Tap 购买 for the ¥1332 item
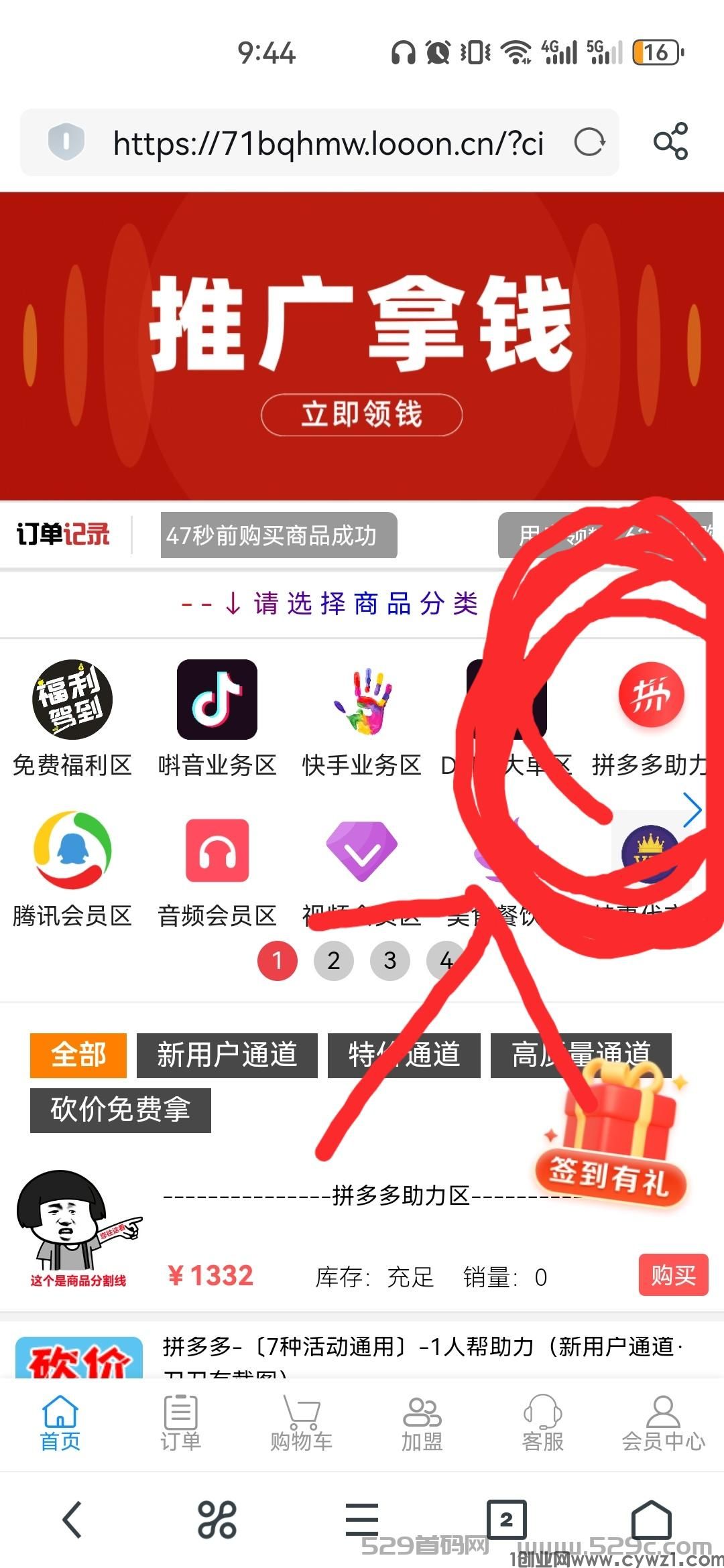 click(673, 1275)
